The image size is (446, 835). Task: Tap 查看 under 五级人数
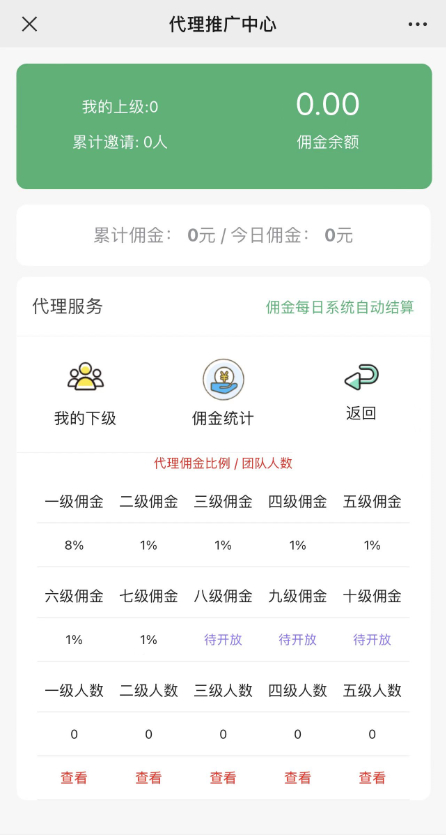click(x=372, y=778)
